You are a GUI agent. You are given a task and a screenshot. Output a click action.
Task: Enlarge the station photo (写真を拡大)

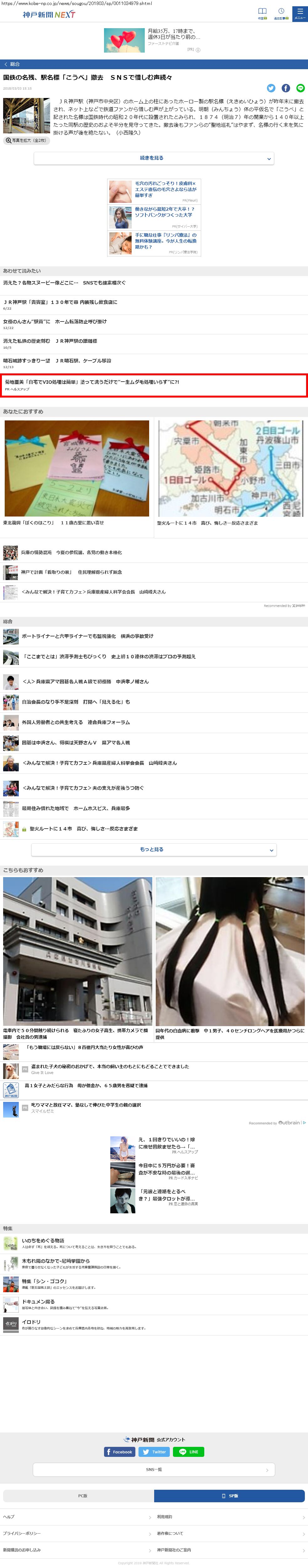pyautogui.click(x=26, y=141)
